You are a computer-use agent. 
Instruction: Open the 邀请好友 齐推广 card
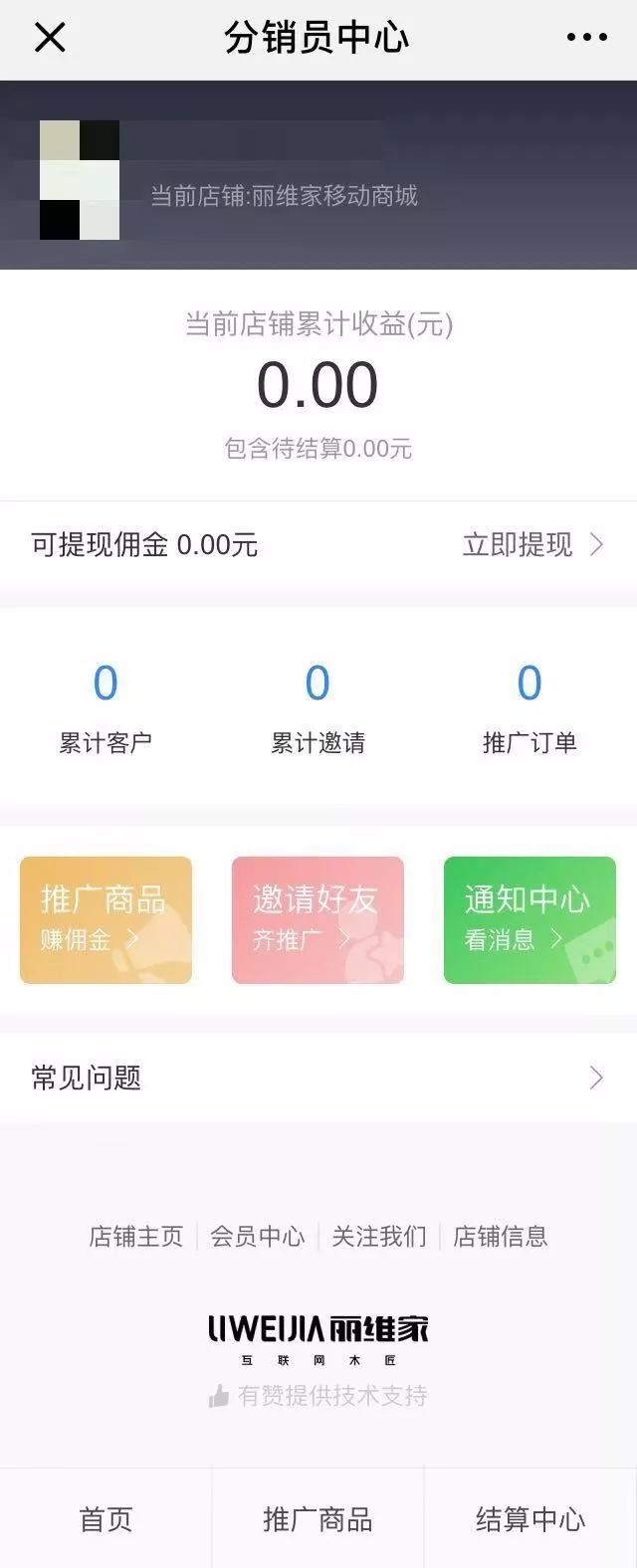pos(318,920)
